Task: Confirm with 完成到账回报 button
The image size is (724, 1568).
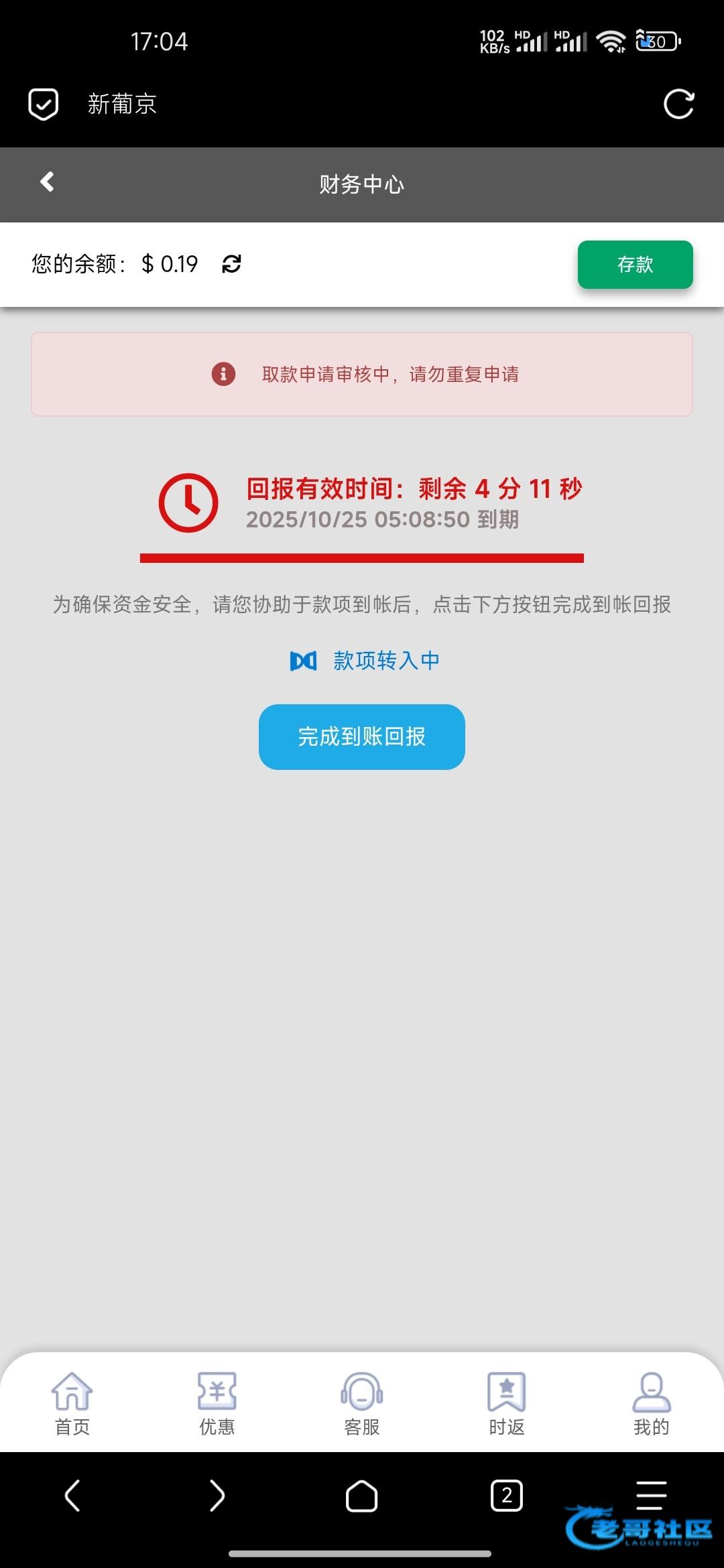Action: click(x=361, y=736)
